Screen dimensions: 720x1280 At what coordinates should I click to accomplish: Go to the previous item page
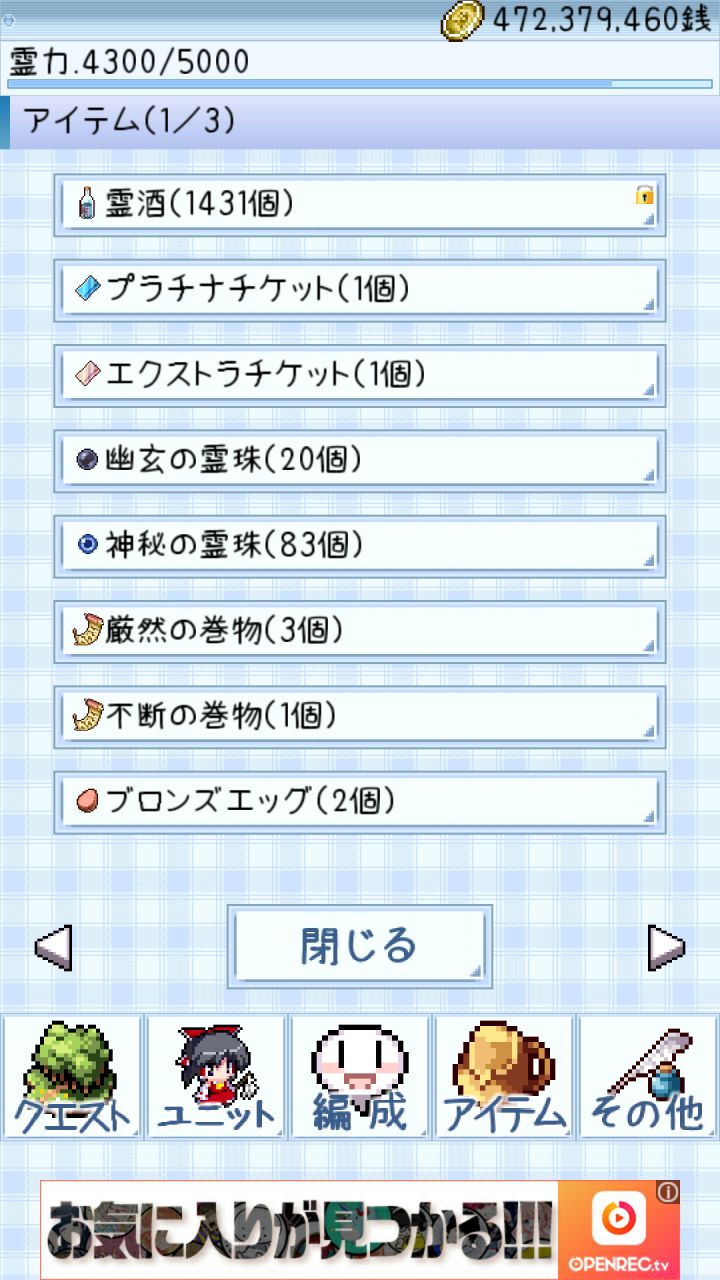[53, 946]
